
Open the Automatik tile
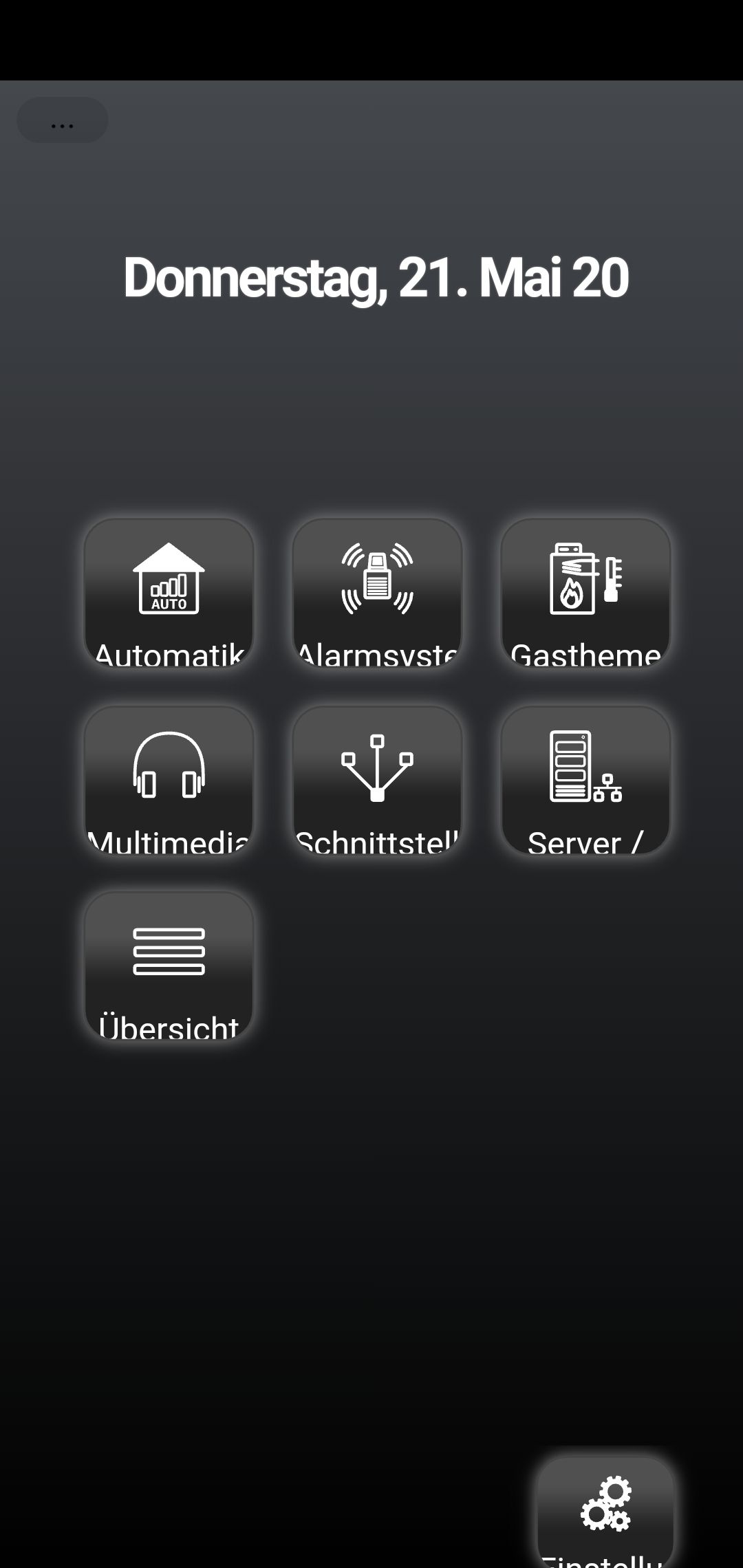click(169, 592)
